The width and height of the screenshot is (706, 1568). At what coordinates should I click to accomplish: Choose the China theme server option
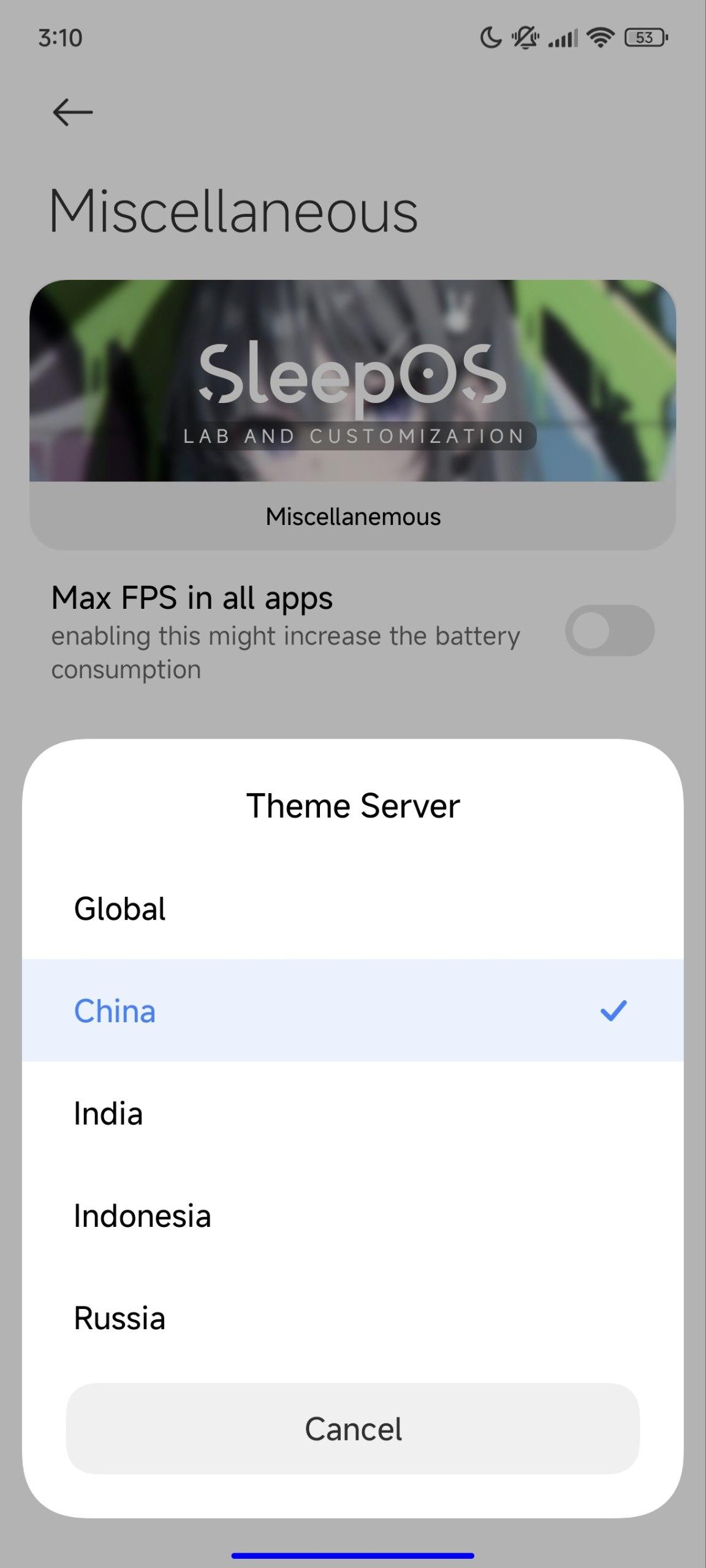click(352, 1011)
